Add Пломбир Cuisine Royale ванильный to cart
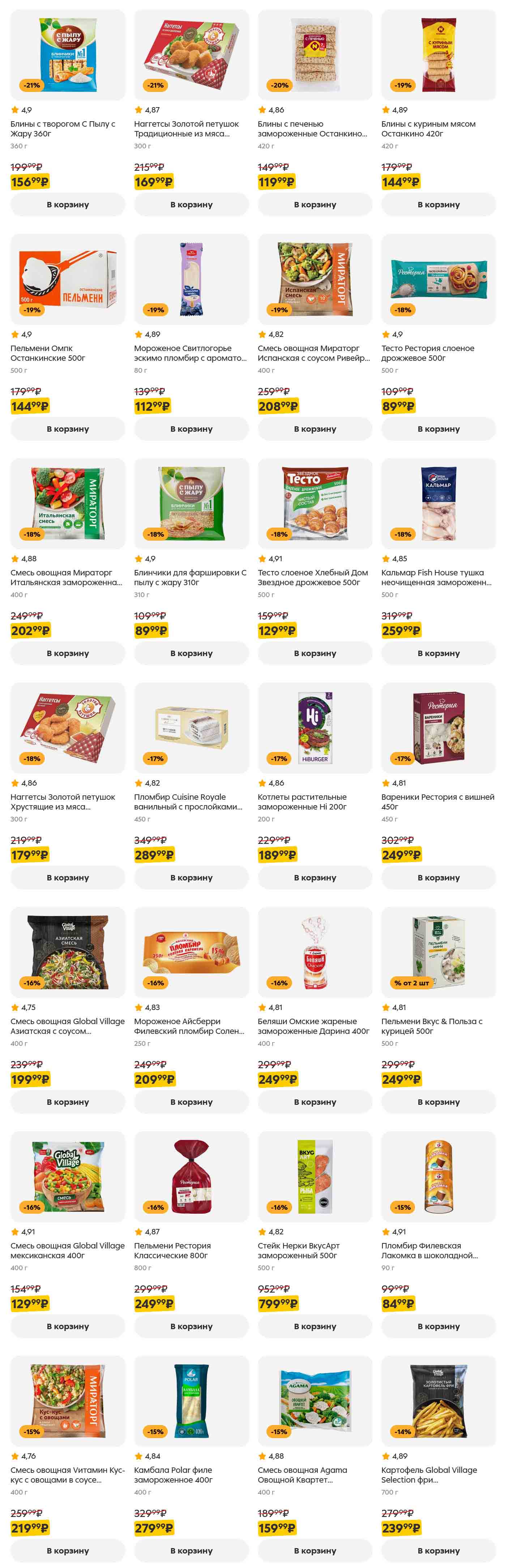 [x=191, y=877]
